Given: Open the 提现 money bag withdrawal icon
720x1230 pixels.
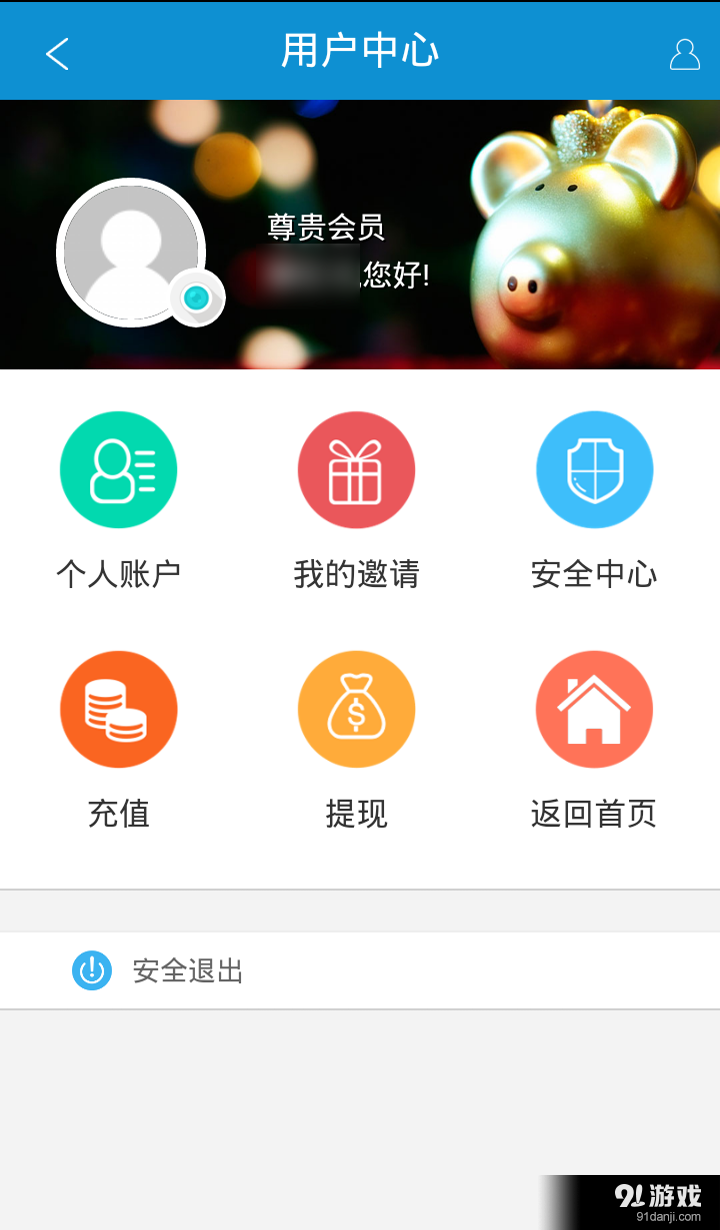Looking at the screenshot, I should pyautogui.click(x=357, y=708).
